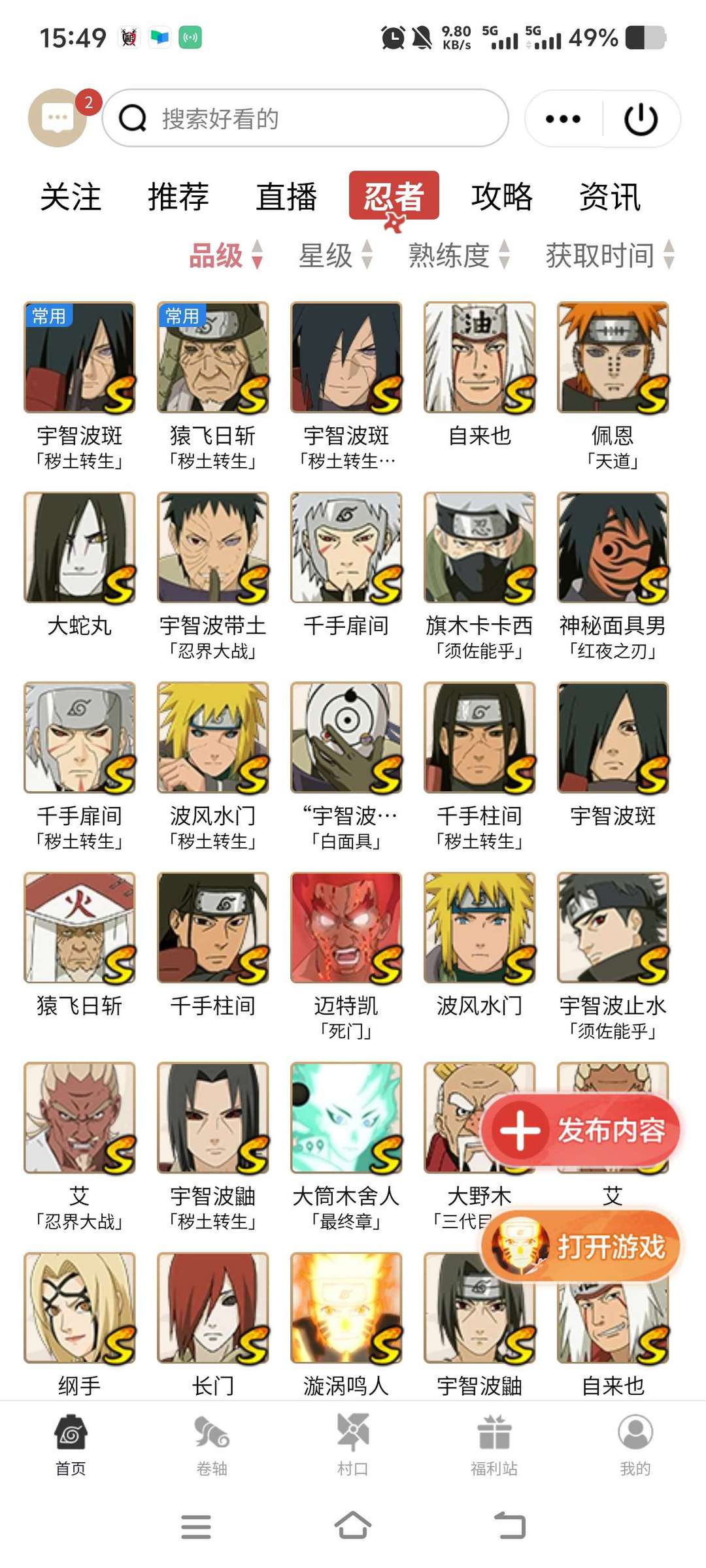
Task: Switch to the 关注 tab
Action: pos(71,197)
